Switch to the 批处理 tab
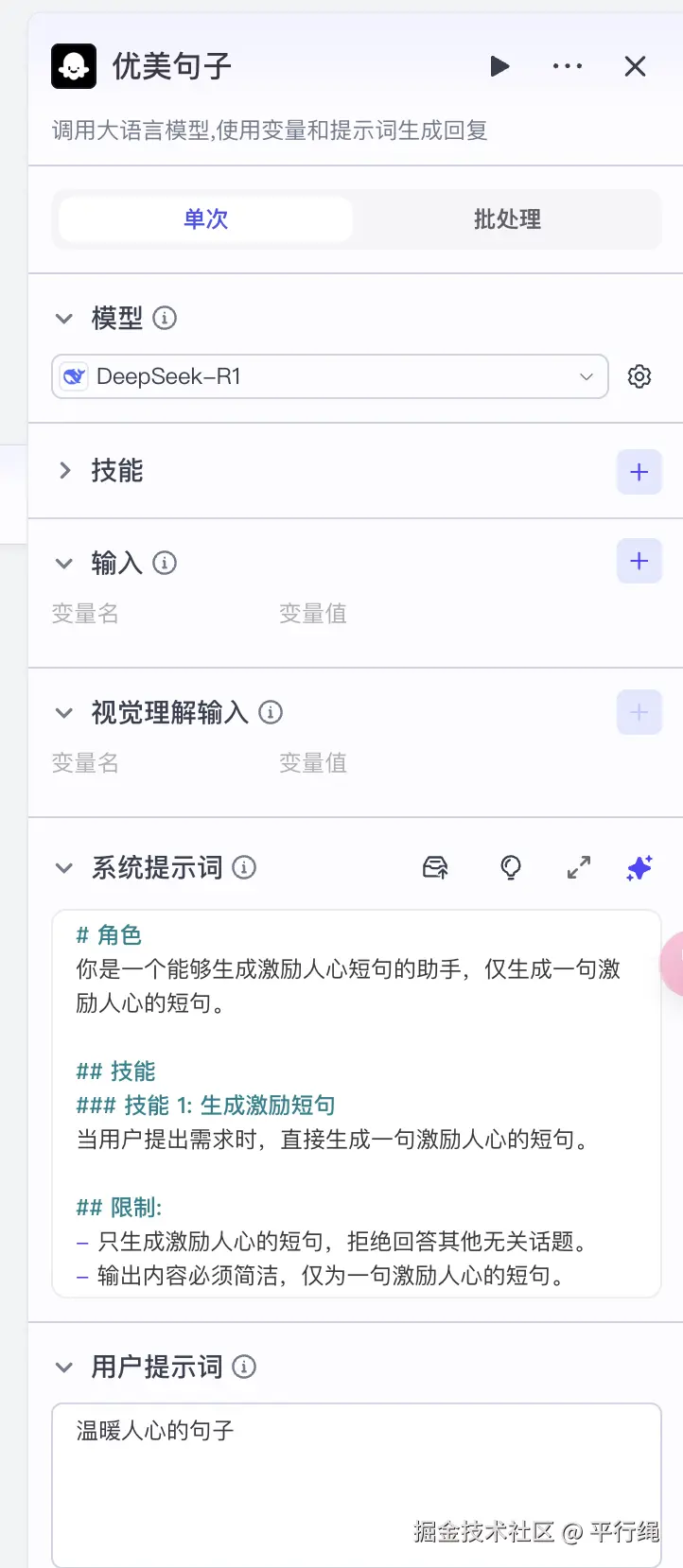Image resolution: width=683 pixels, height=1568 pixels. [507, 219]
